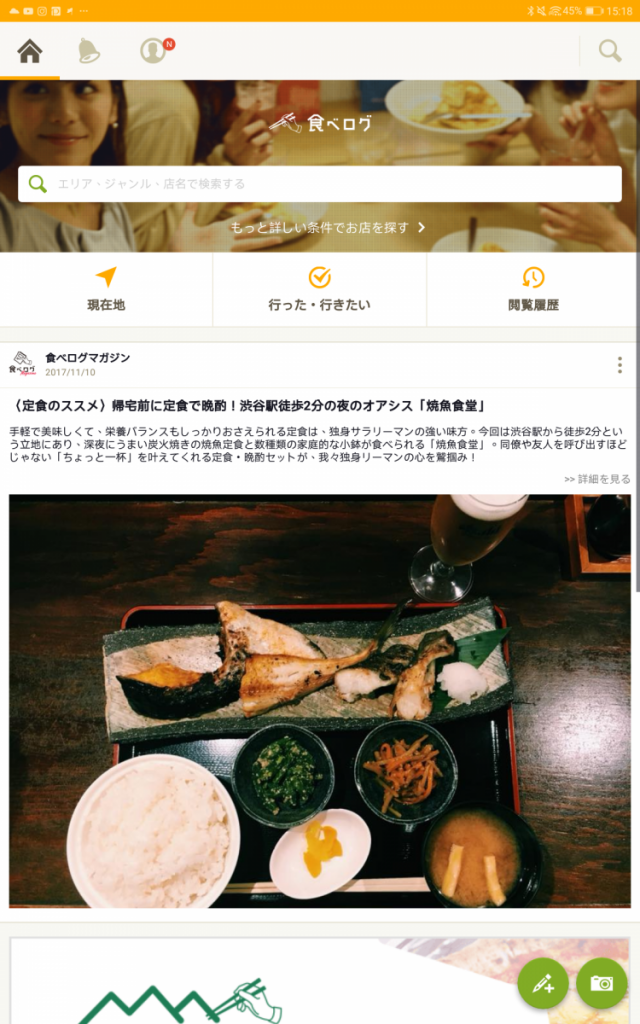Screen dimensions: 640x1024
Task: Tap the magnifier icon in the top bar
Action: (610, 51)
